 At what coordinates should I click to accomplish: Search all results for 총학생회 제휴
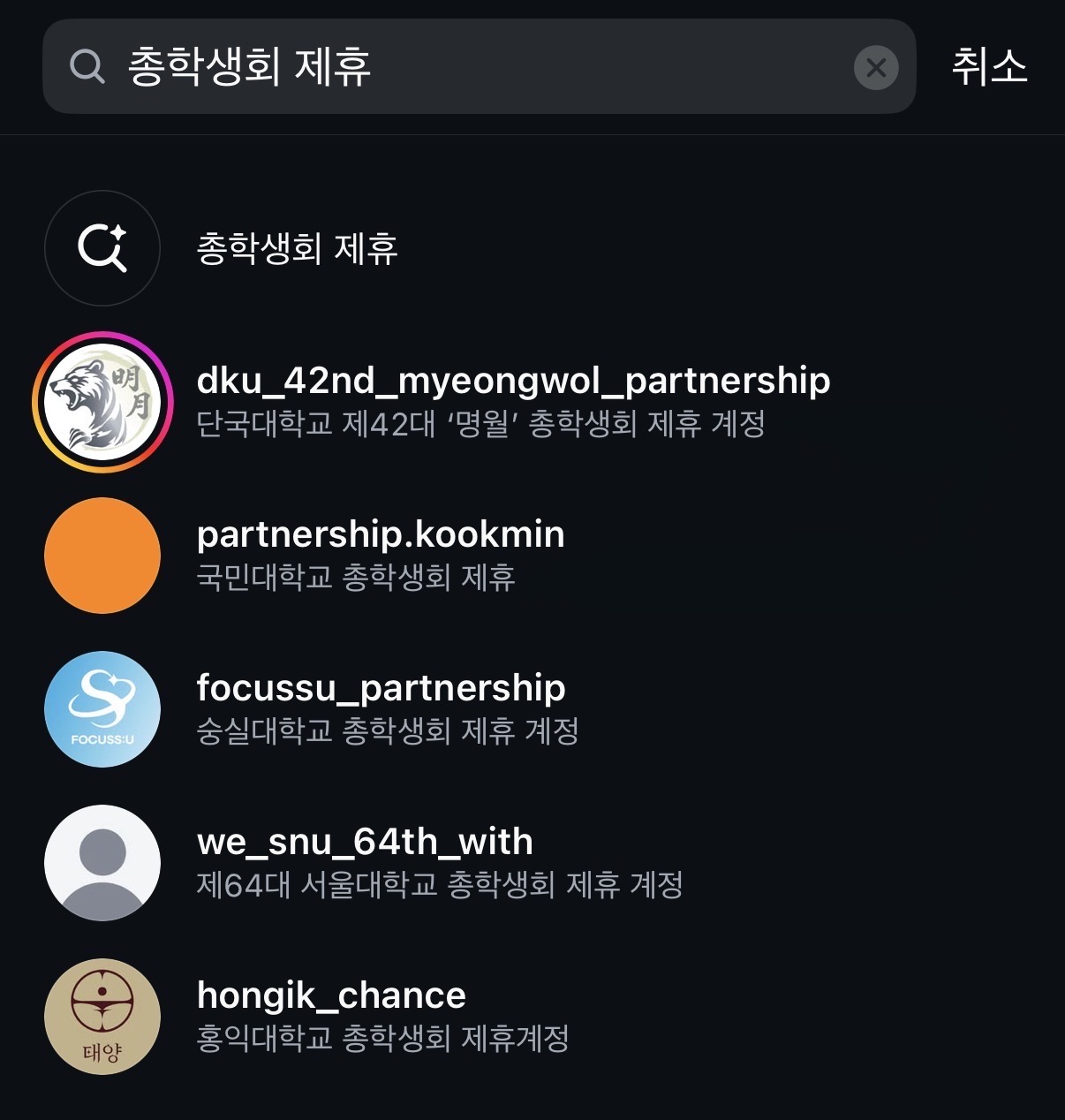coord(297,248)
